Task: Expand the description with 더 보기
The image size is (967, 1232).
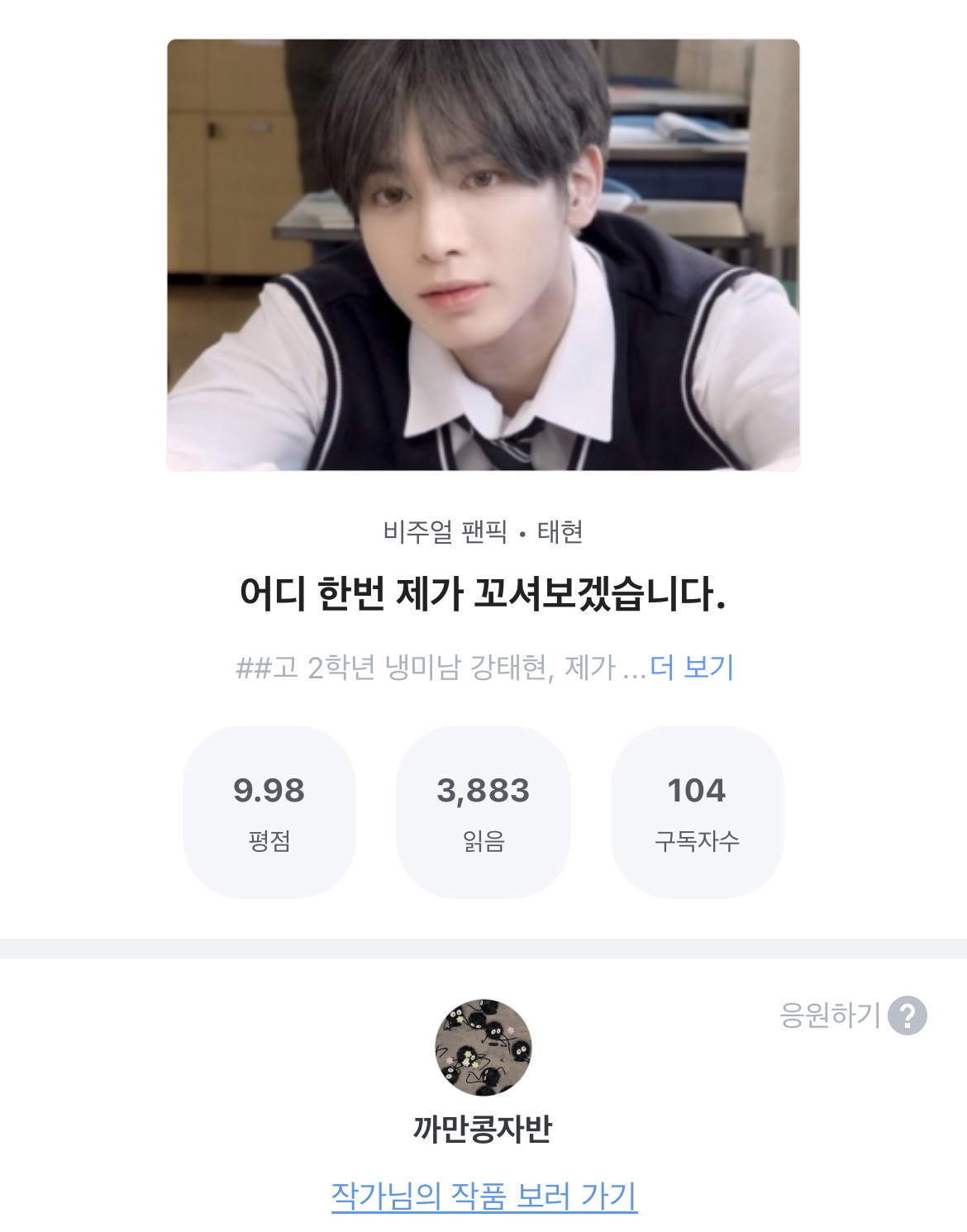Action: tap(692, 667)
